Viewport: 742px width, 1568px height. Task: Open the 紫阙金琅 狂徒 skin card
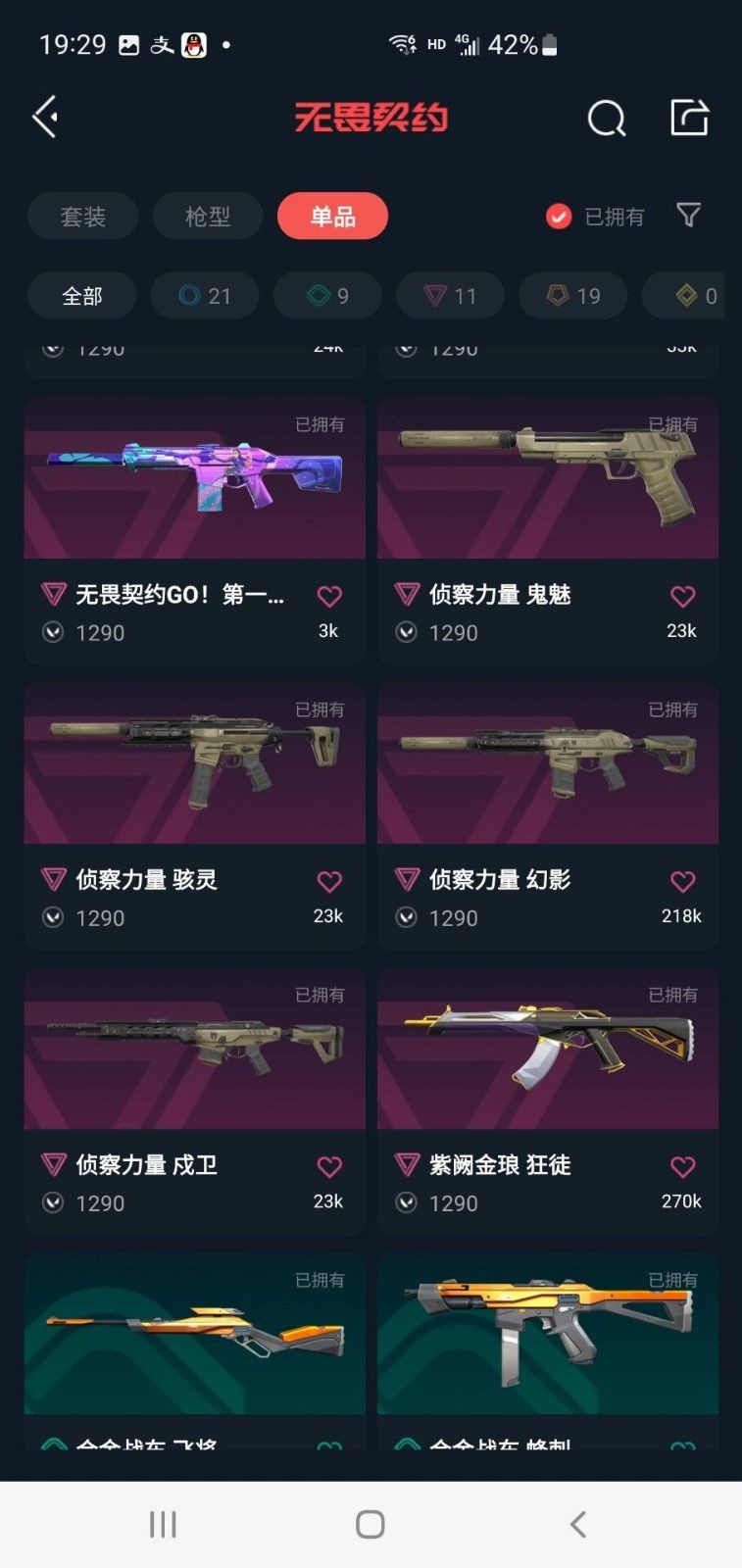[x=547, y=1049]
